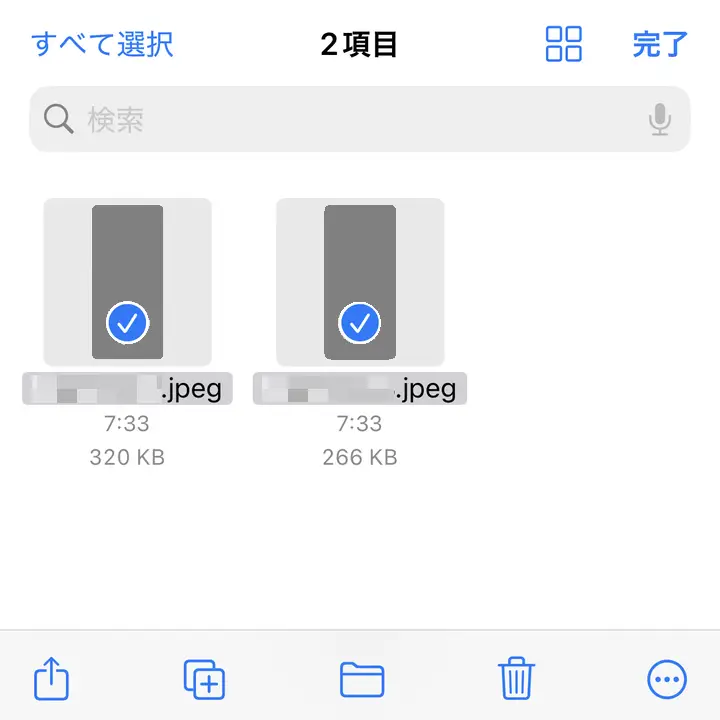Switch to grid view layout icon

click(x=563, y=44)
